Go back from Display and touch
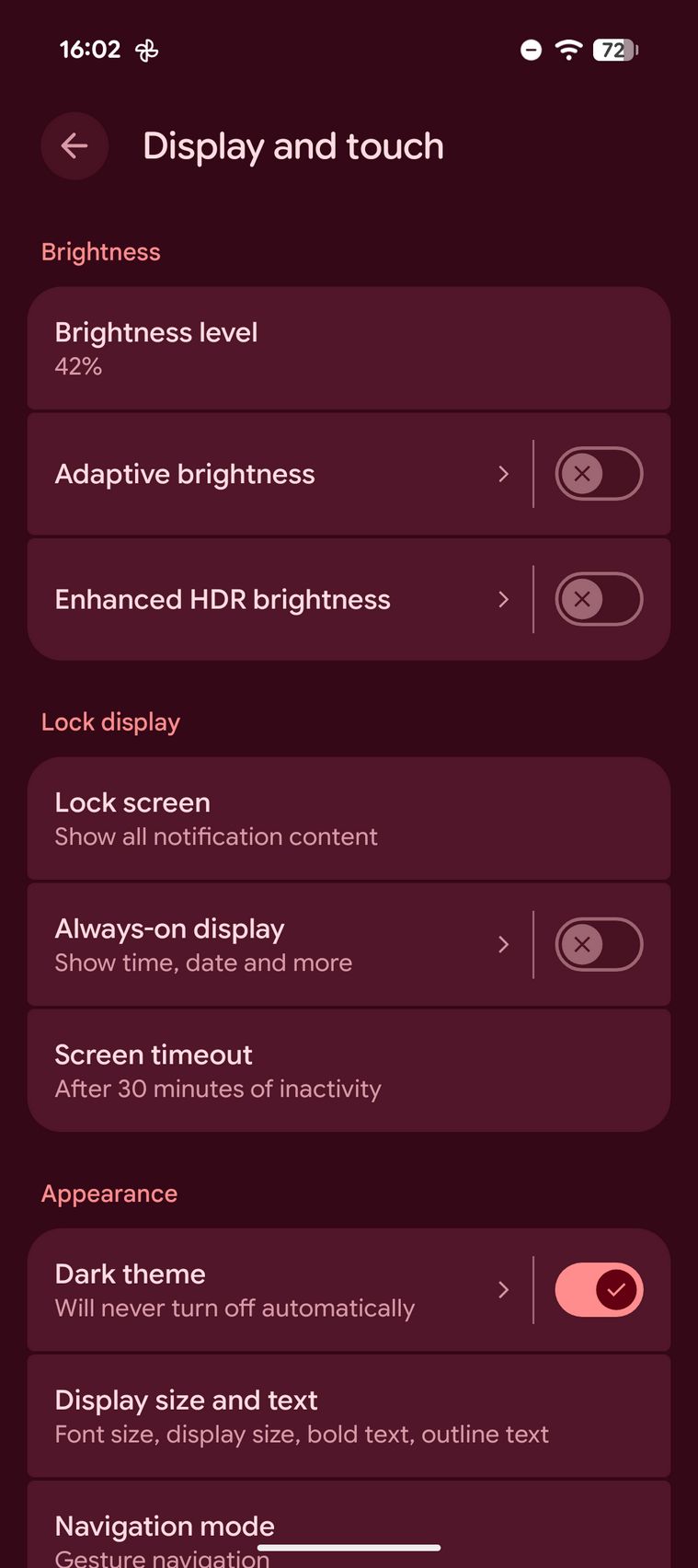The image size is (698, 1568). [x=74, y=145]
